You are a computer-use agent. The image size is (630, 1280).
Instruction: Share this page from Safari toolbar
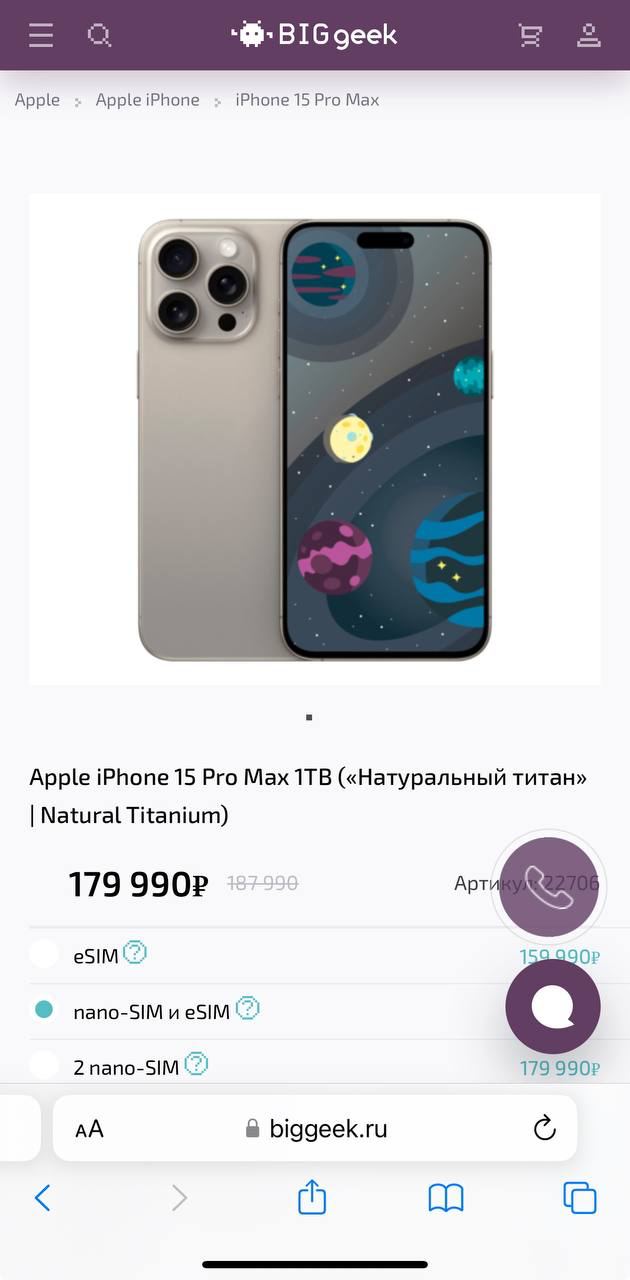click(312, 1197)
